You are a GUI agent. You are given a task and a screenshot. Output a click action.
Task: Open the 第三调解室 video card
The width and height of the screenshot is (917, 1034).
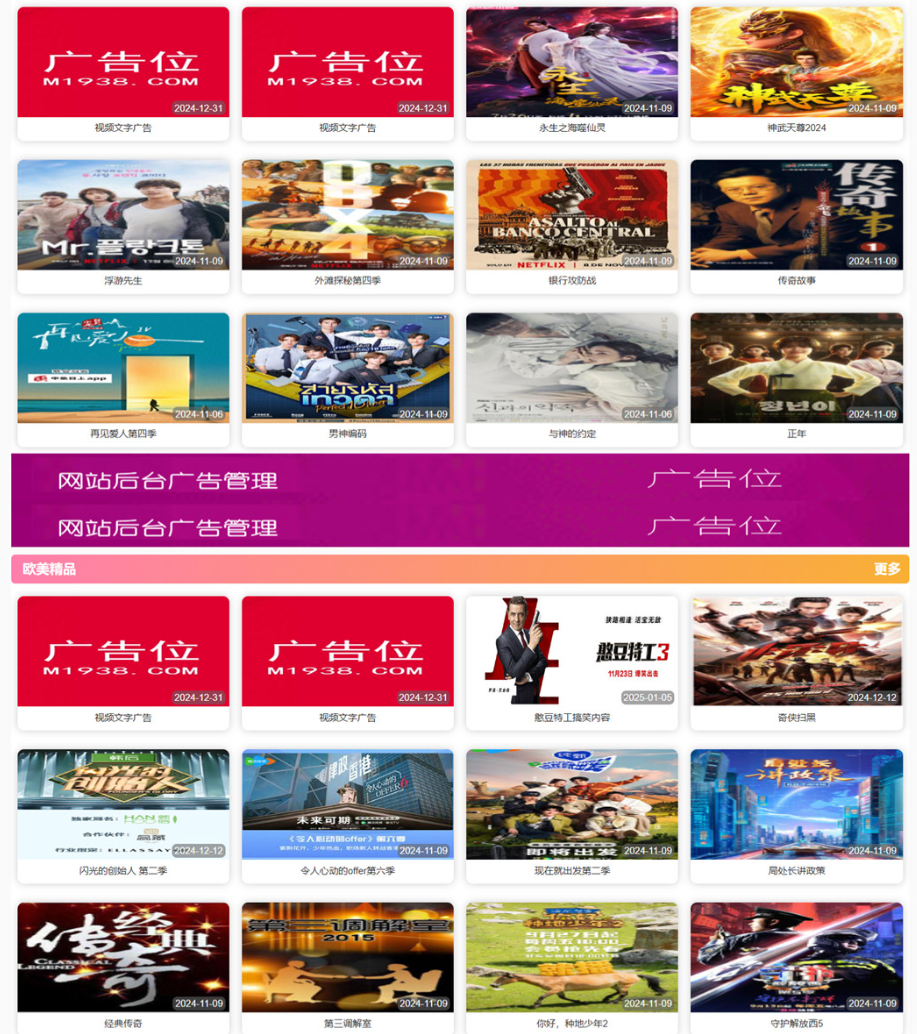coord(347,957)
